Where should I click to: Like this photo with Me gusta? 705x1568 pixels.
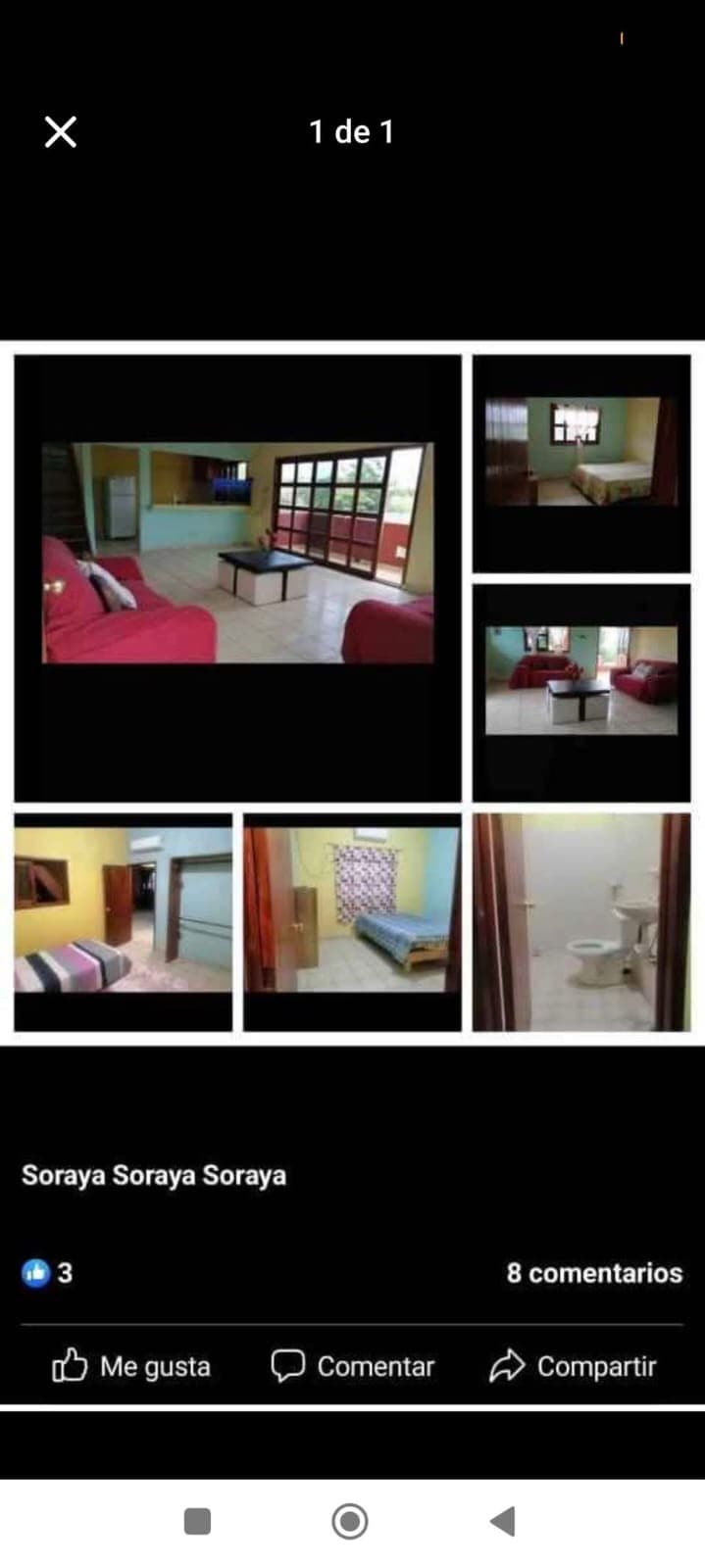[131, 1365]
